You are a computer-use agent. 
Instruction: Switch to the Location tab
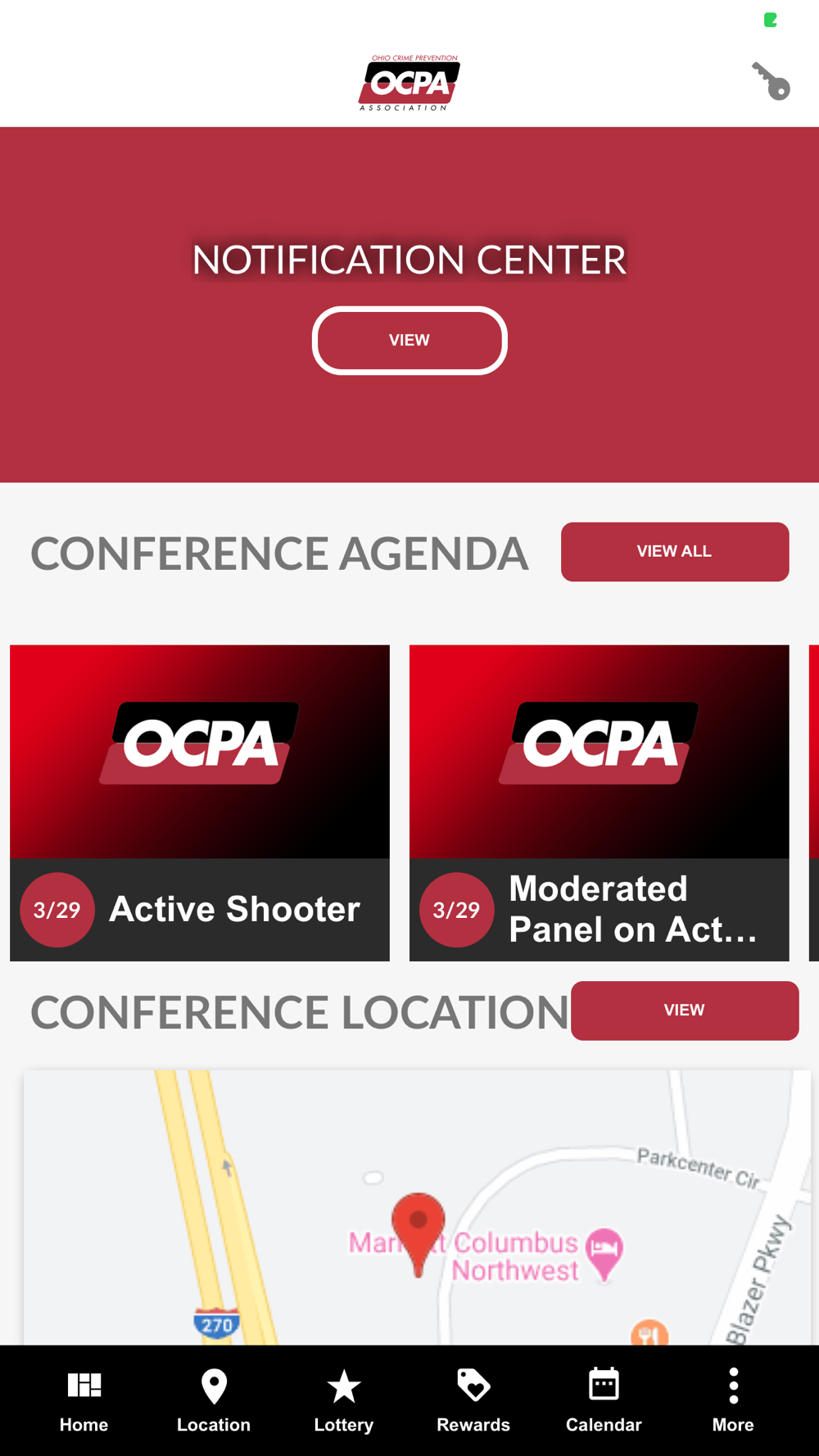pos(214,1401)
